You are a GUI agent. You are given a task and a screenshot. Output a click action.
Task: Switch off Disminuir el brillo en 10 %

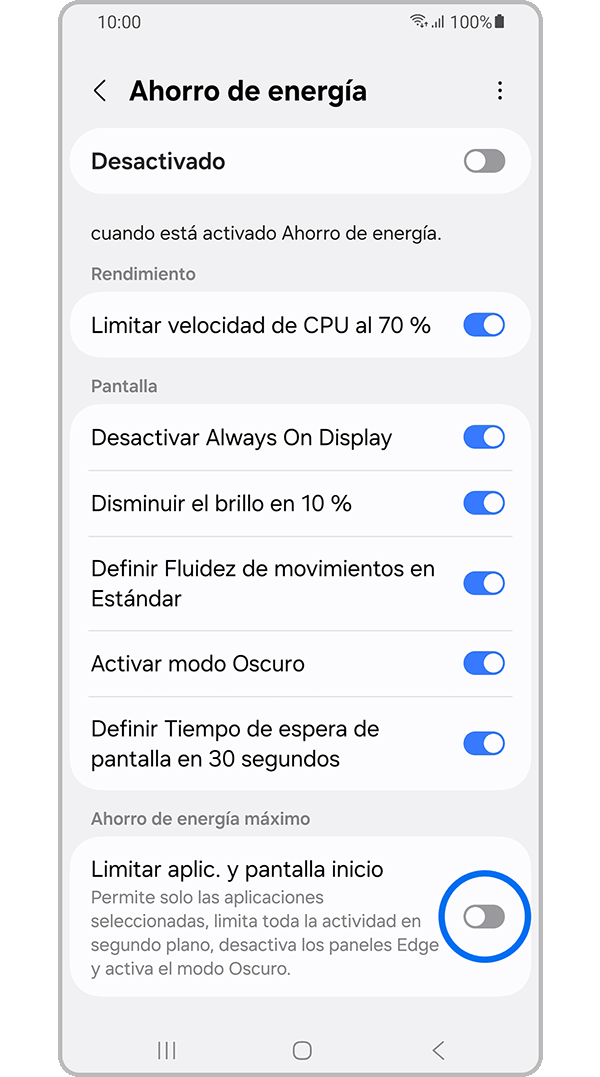click(x=484, y=503)
